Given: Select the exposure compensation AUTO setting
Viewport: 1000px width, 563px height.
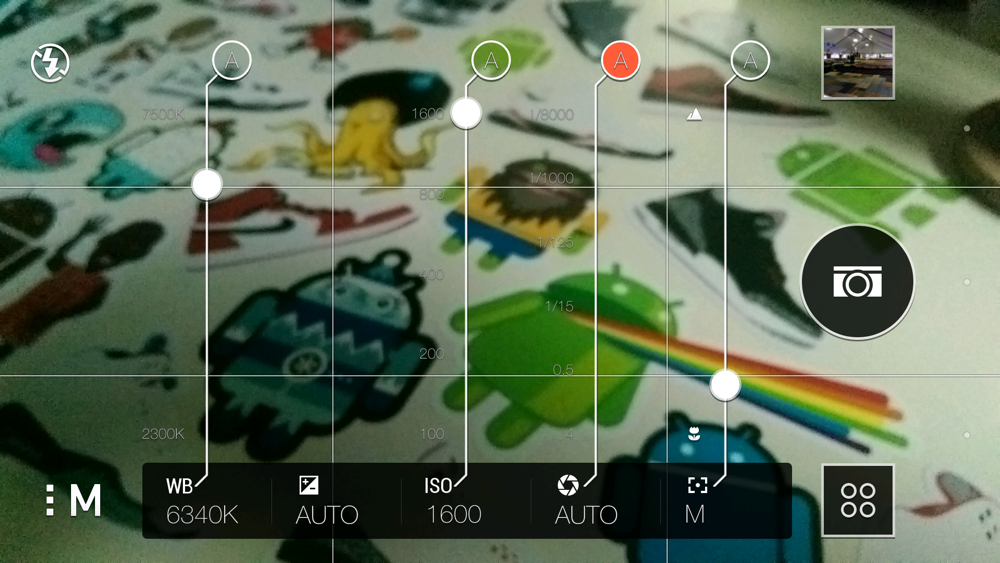Looking at the screenshot, I should pos(327,501).
